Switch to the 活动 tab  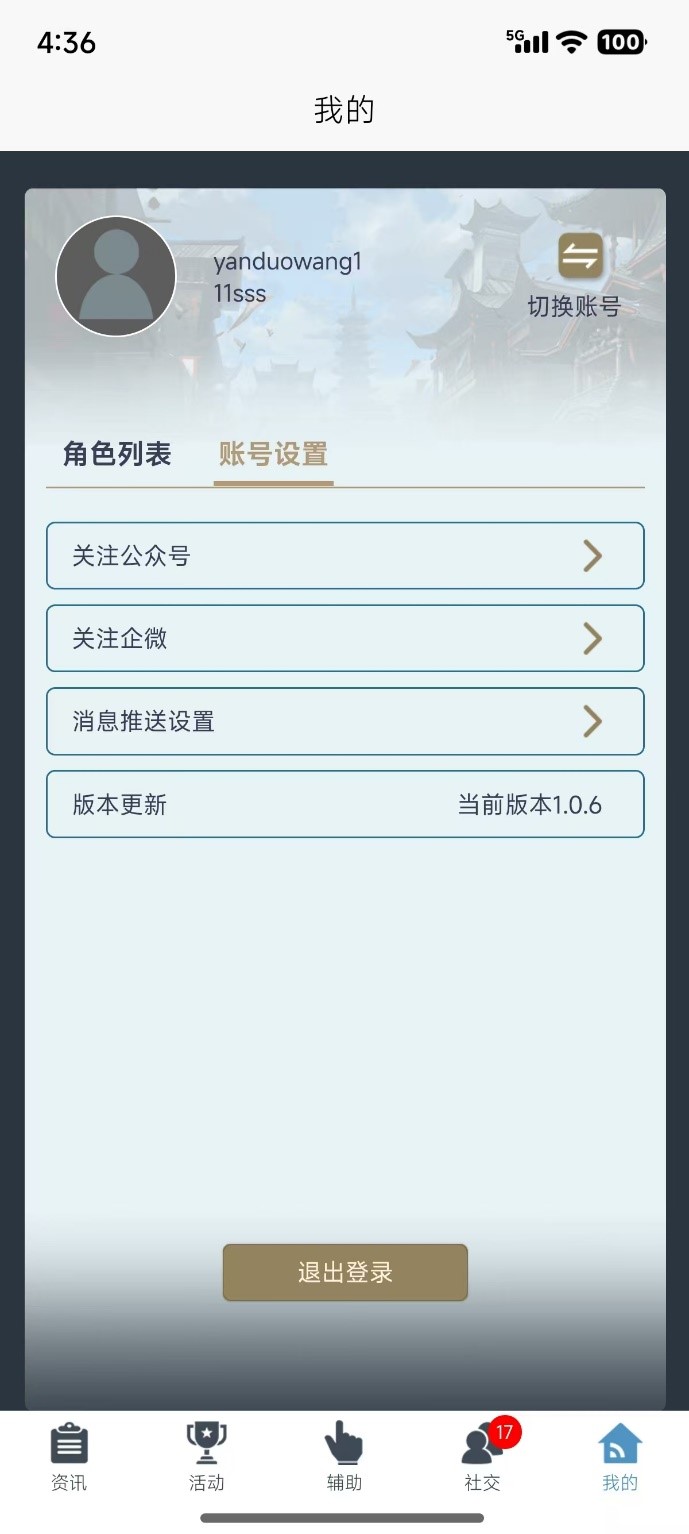click(x=207, y=1457)
